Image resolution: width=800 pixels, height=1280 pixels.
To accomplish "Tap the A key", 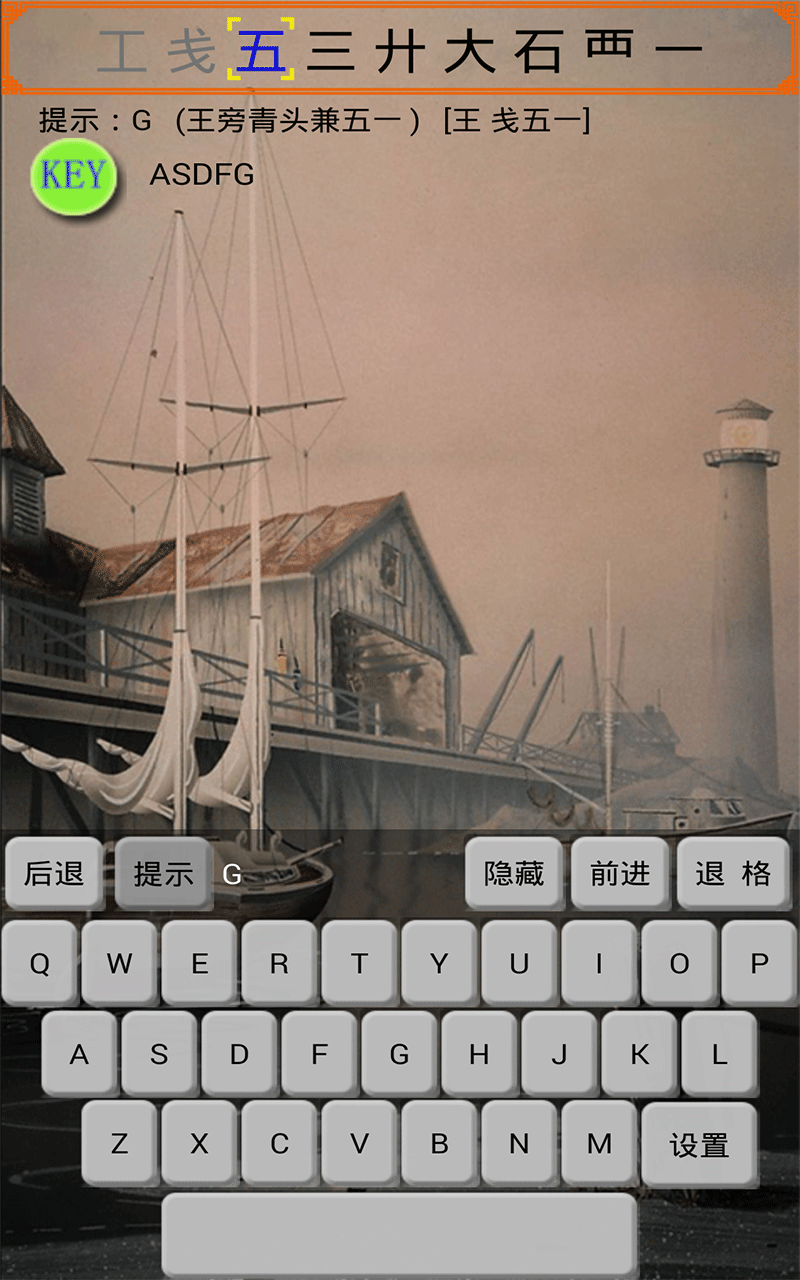I will coord(79,1054).
